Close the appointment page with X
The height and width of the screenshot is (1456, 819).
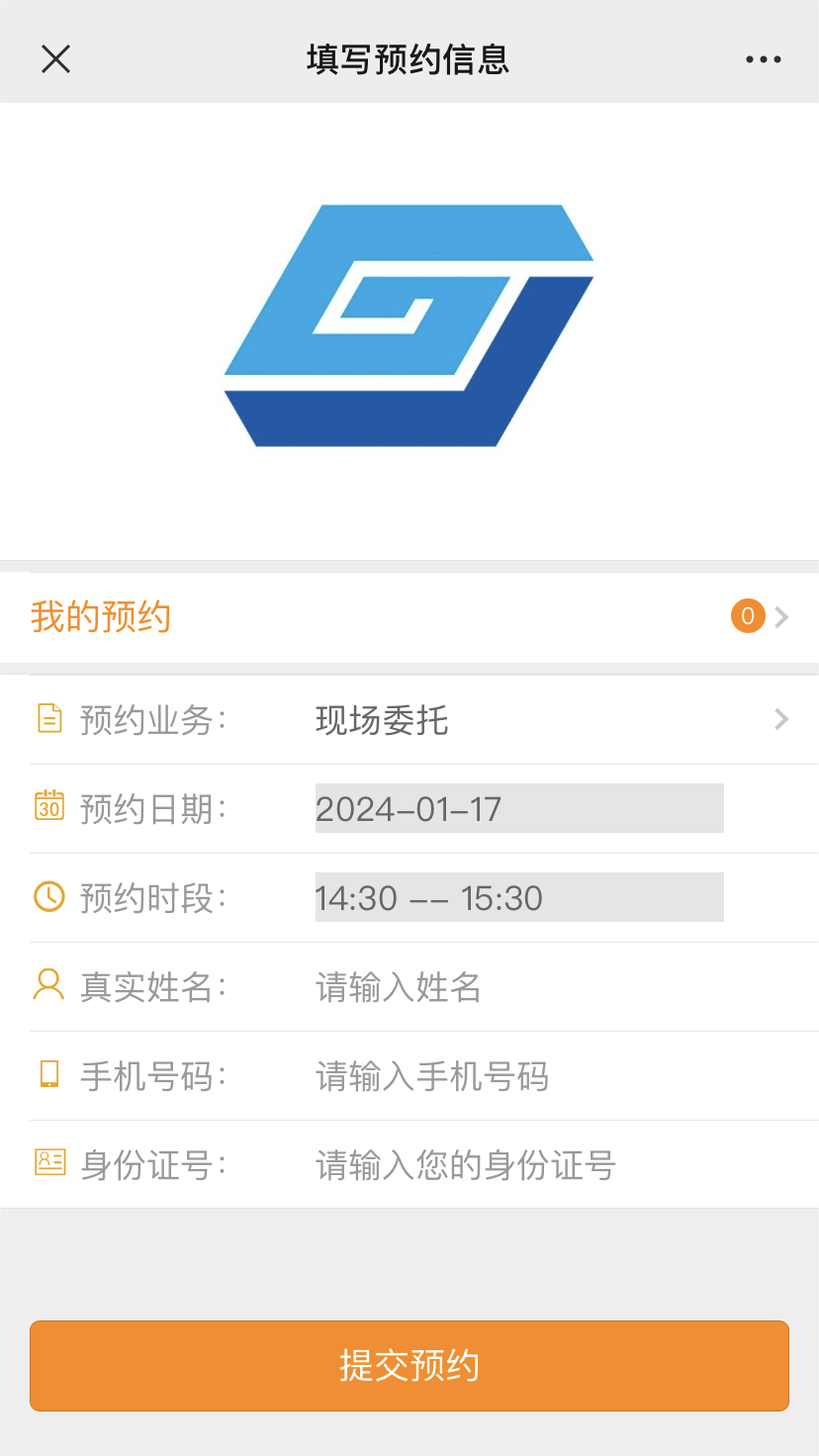55,59
